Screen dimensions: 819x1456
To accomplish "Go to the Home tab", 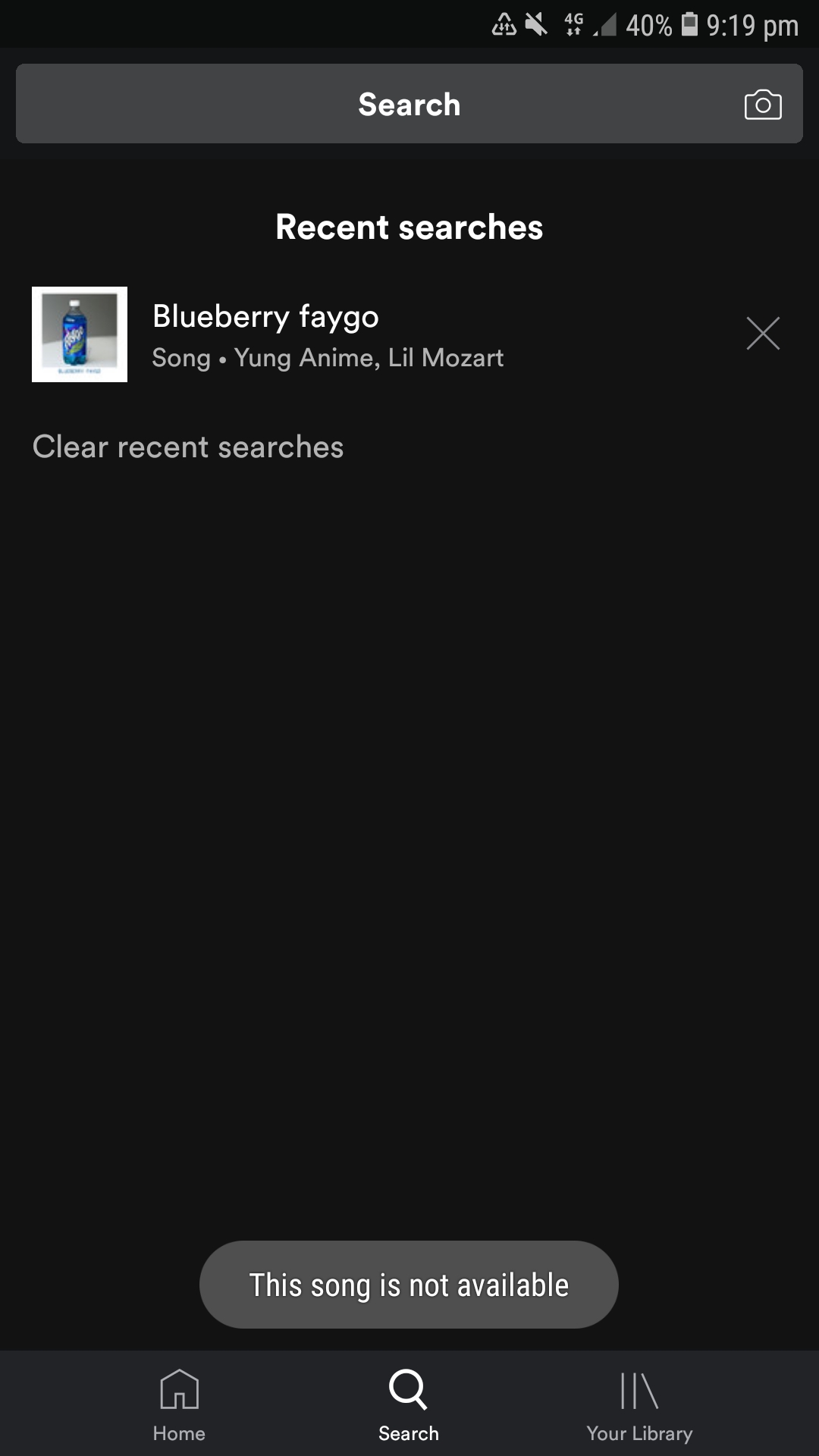I will [x=179, y=1404].
